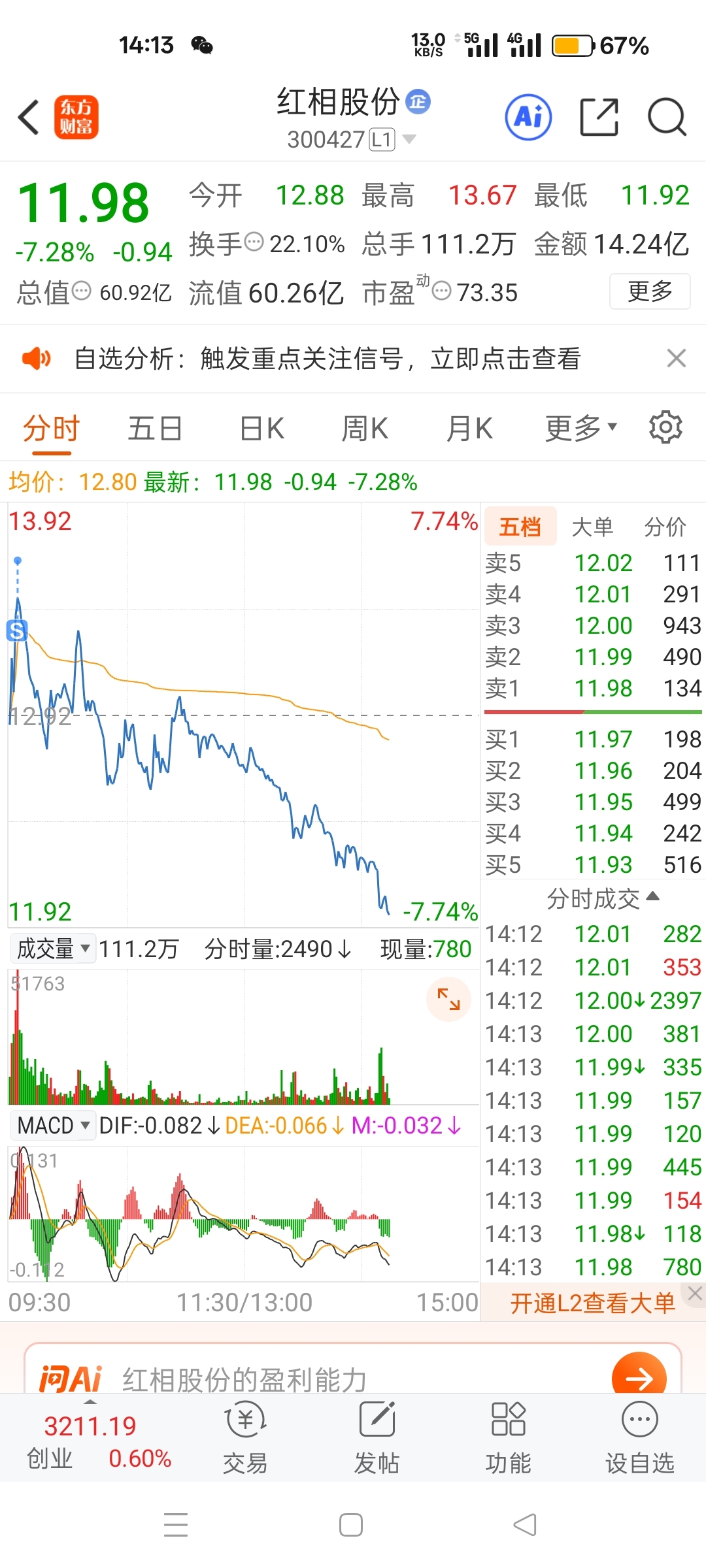Open the search magnifier
This screenshot has width=706, height=1568.
[666, 118]
